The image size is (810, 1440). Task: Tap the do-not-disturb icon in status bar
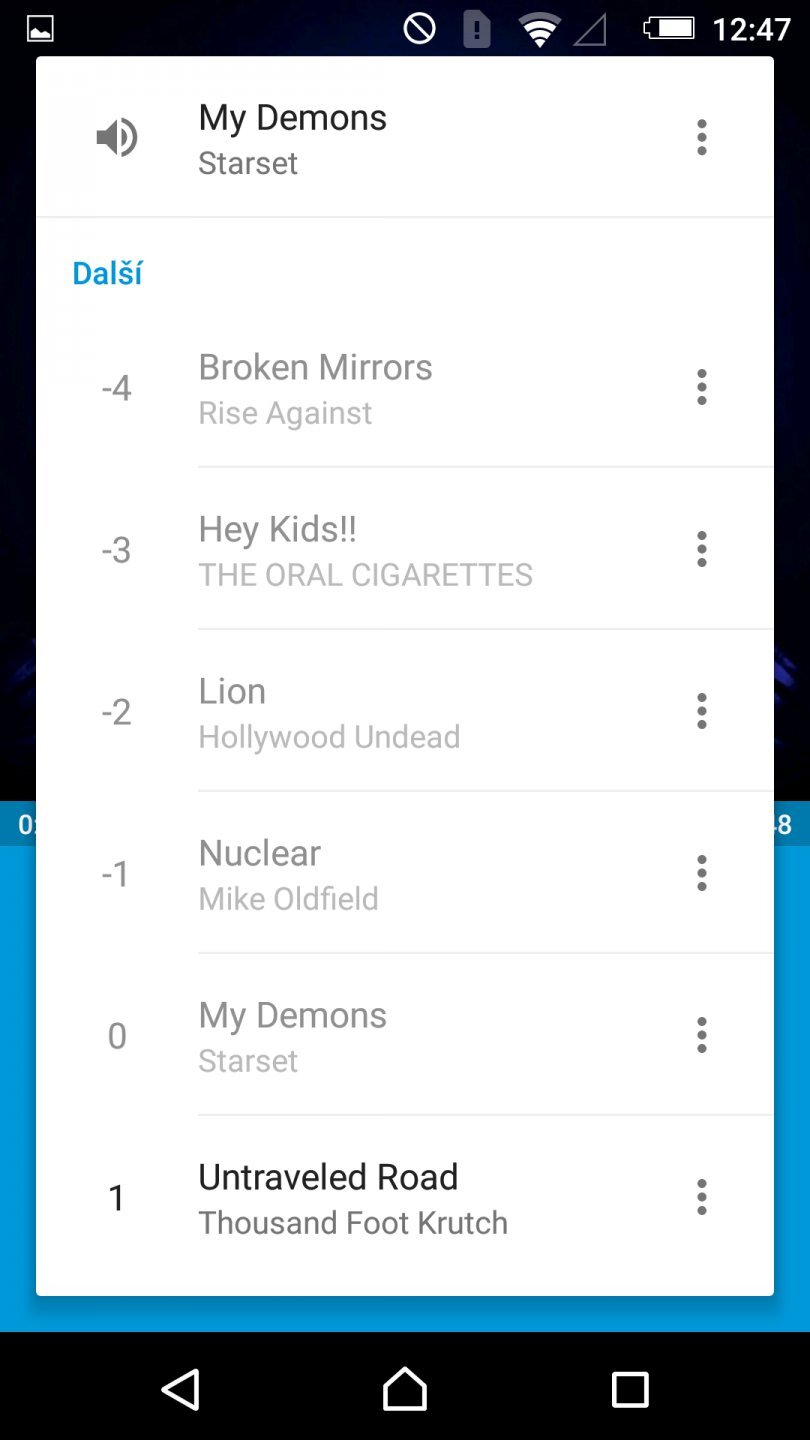point(419,28)
